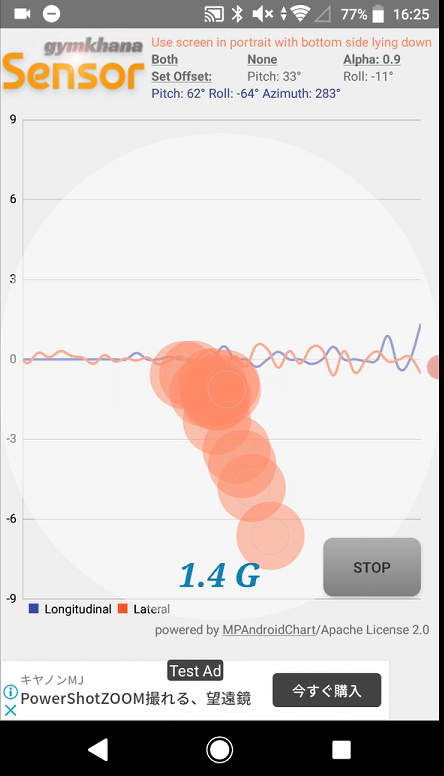444x776 pixels.
Task: Tap Set Offset to calibrate
Action: [181, 77]
